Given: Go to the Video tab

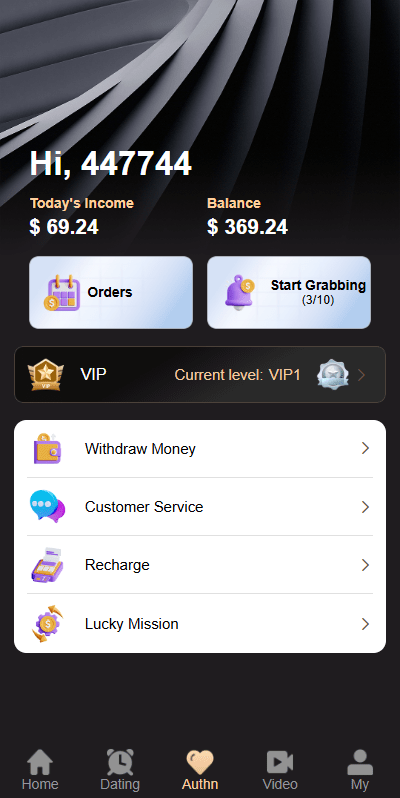Looking at the screenshot, I should 280,770.
